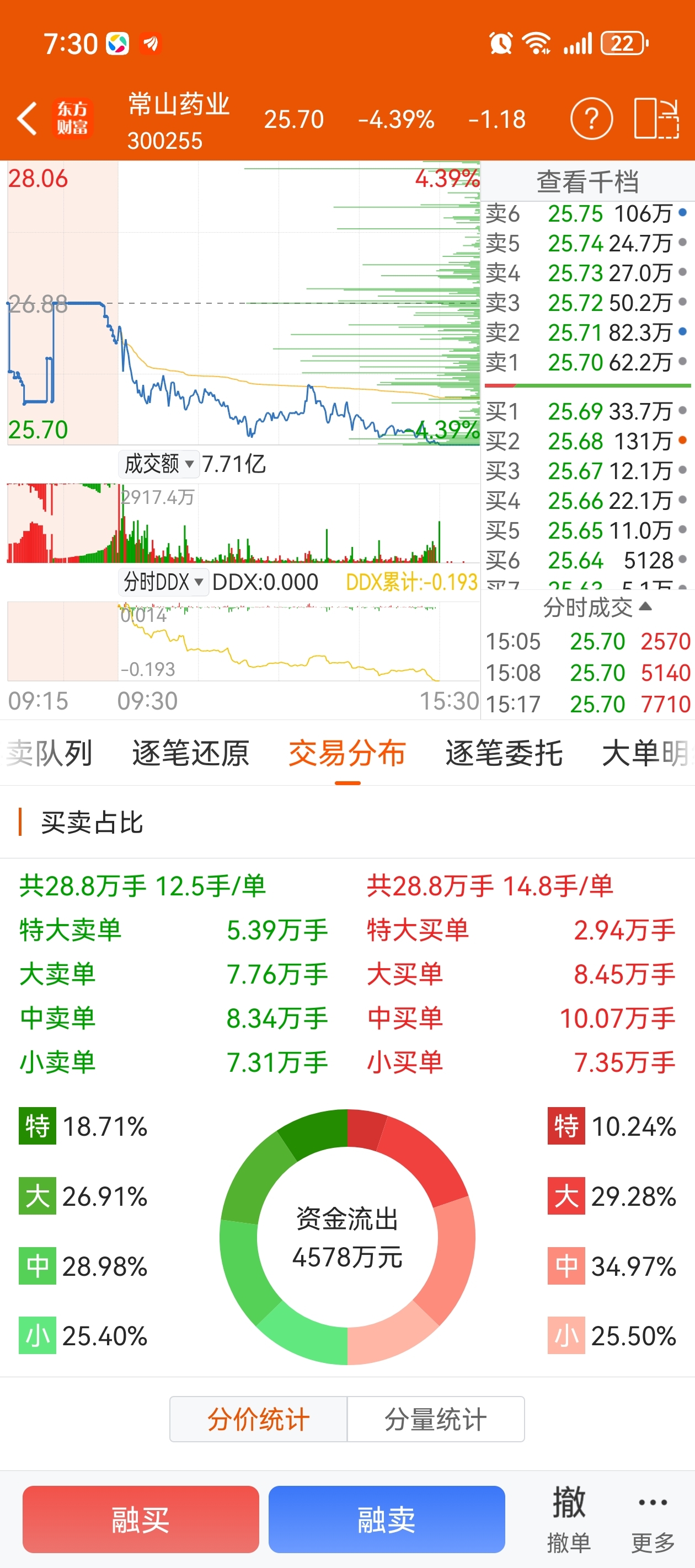Switch to 逐笔还原 tab
This screenshot has height=1568, width=695.
(x=191, y=753)
